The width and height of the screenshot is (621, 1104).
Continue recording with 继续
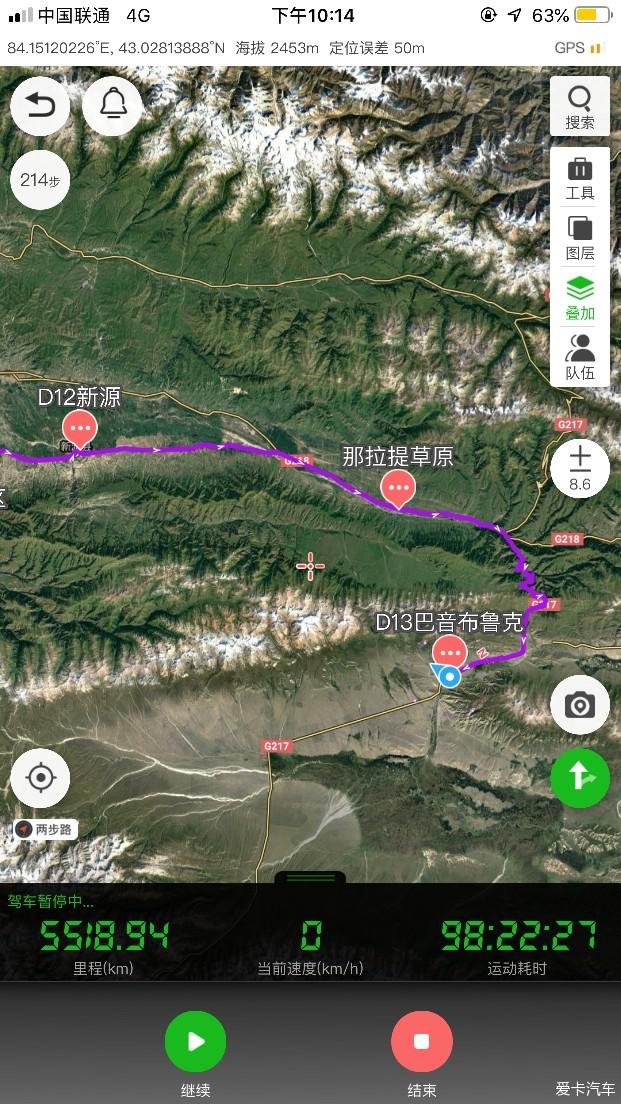tap(195, 1042)
